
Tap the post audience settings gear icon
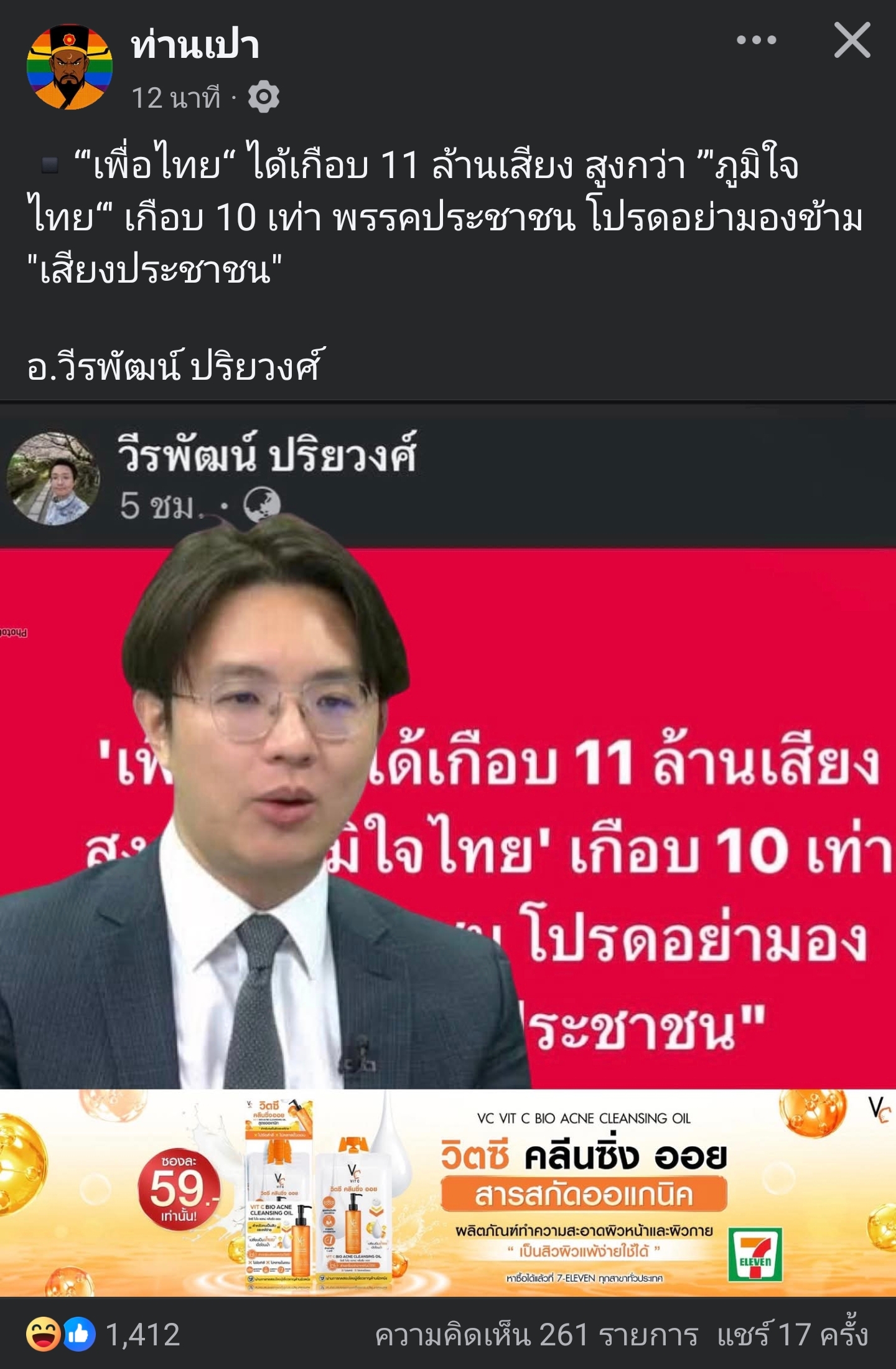(263, 98)
